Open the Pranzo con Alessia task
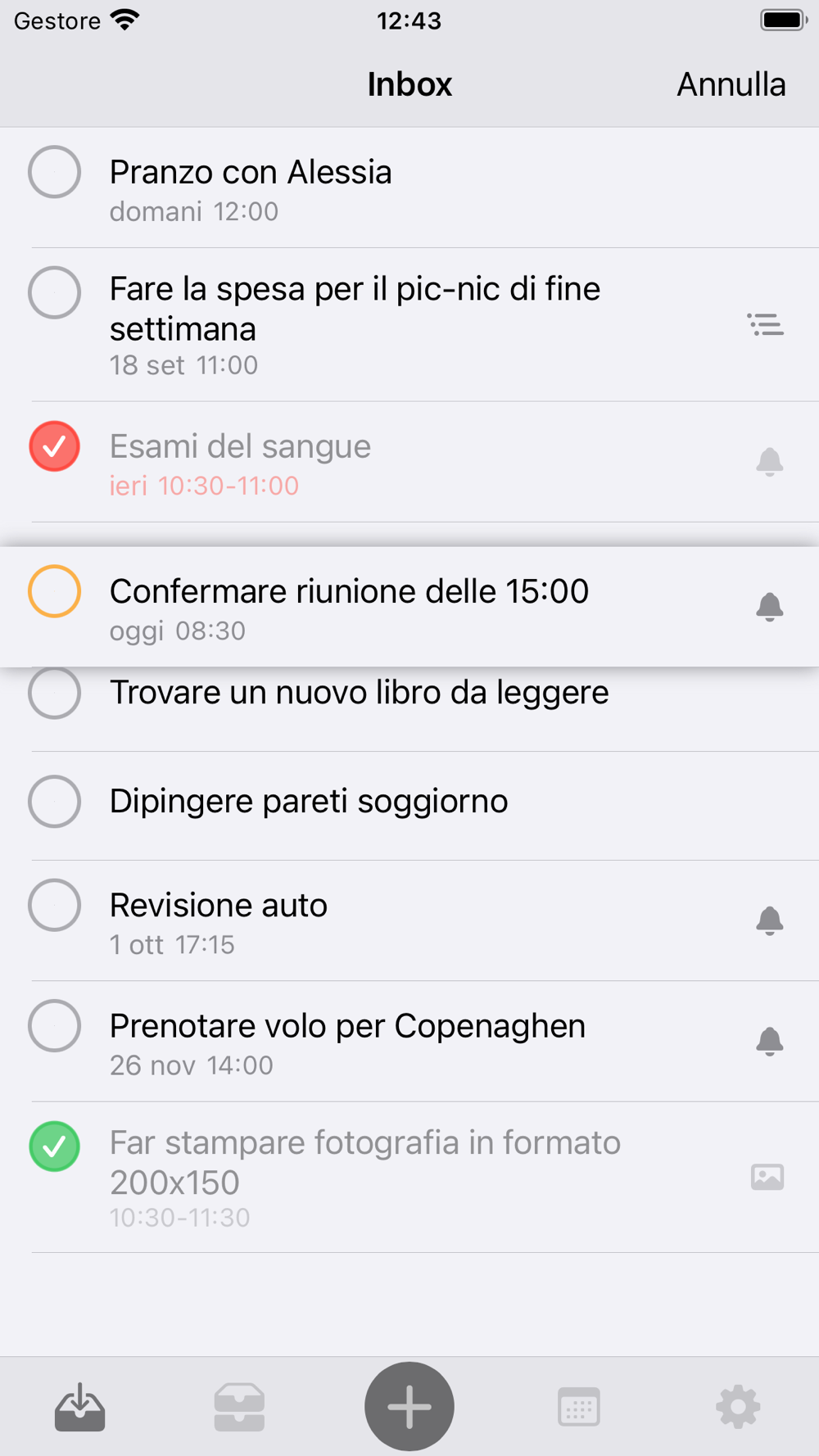 click(251, 174)
